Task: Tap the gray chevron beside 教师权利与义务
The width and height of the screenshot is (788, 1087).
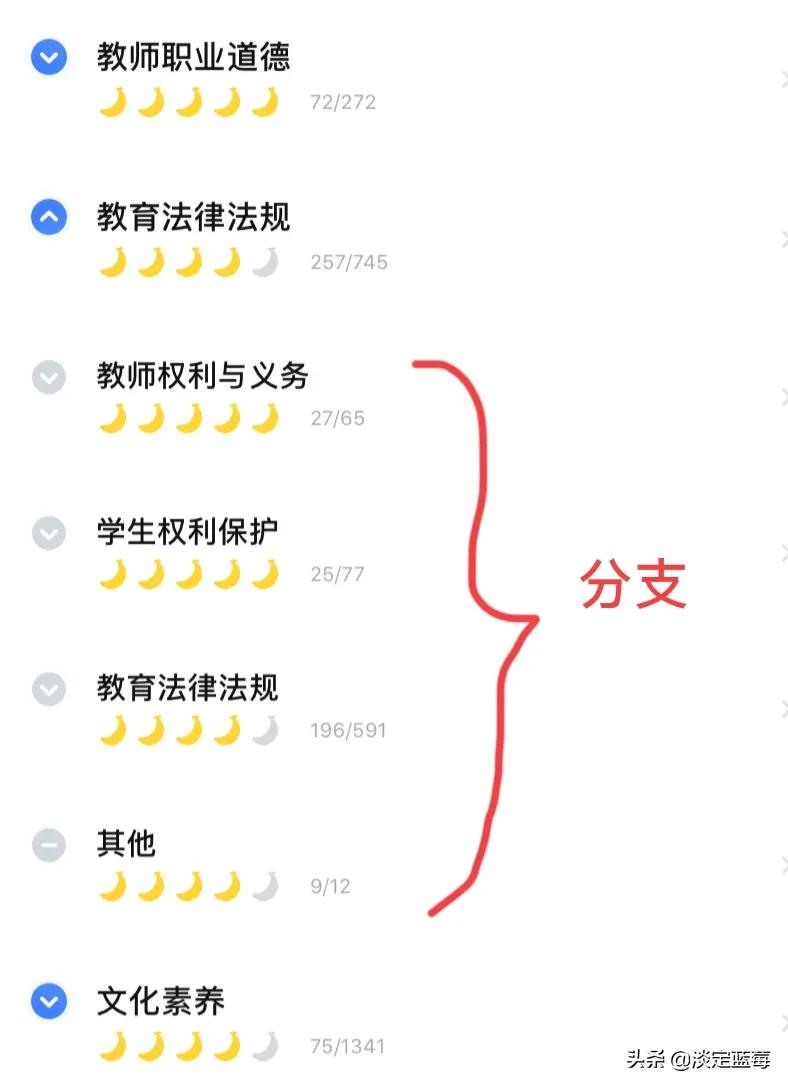Action: (x=47, y=377)
